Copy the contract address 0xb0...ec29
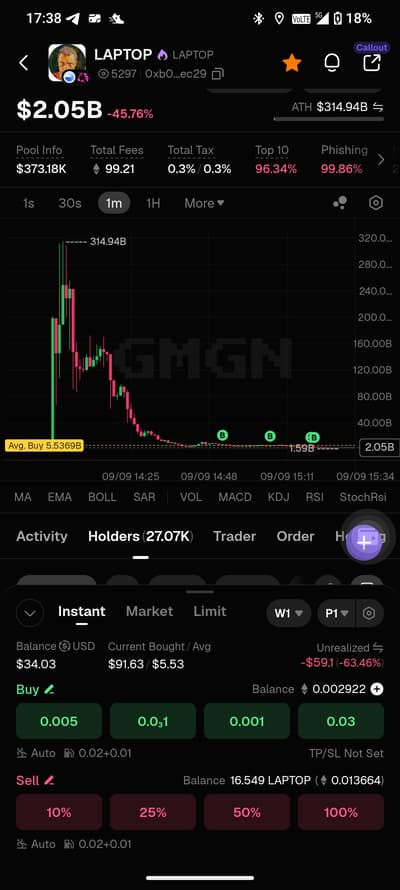The height and width of the screenshot is (890, 400). [x=218, y=74]
